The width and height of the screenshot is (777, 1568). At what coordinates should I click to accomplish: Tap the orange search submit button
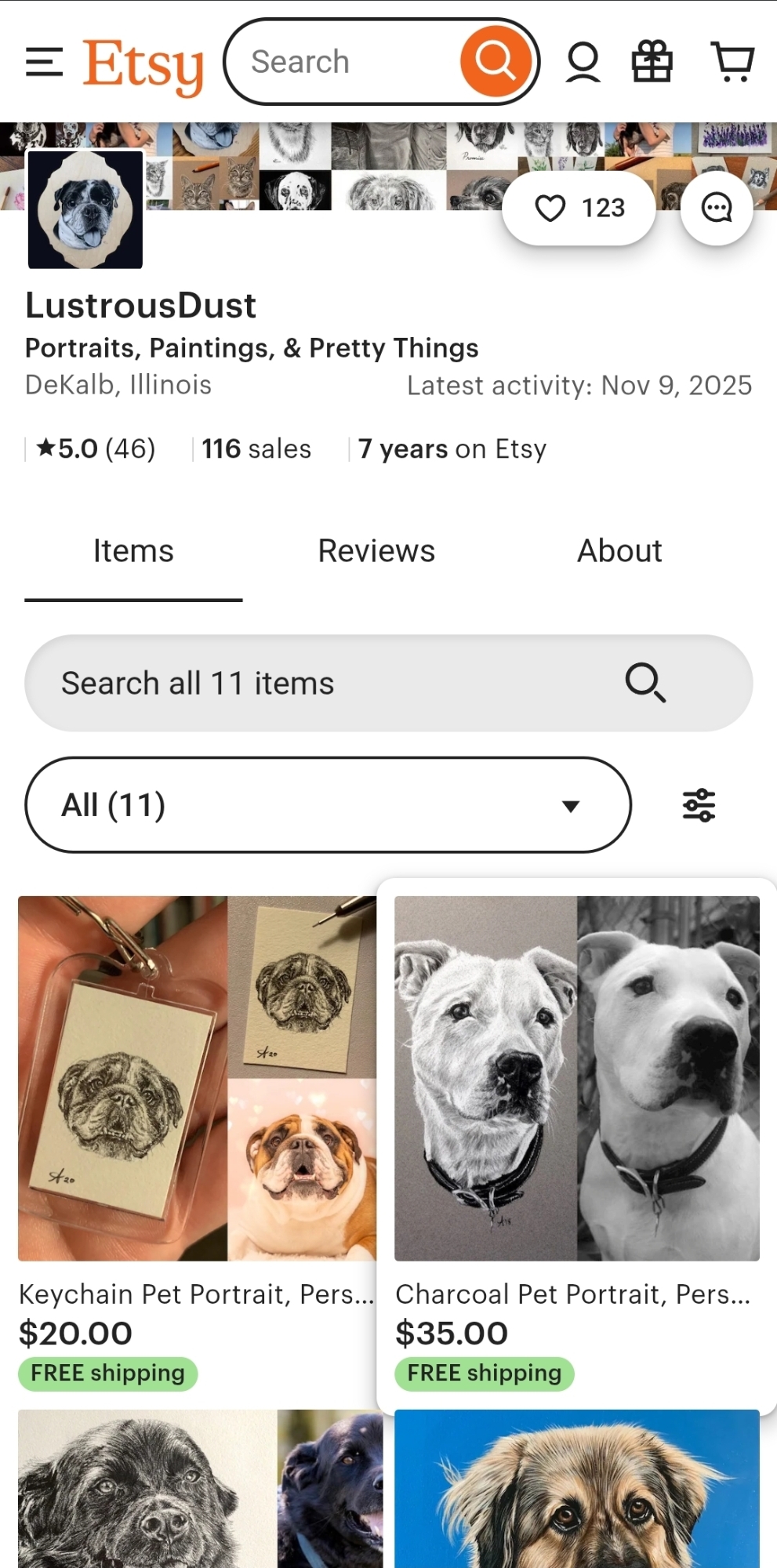(495, 61)
